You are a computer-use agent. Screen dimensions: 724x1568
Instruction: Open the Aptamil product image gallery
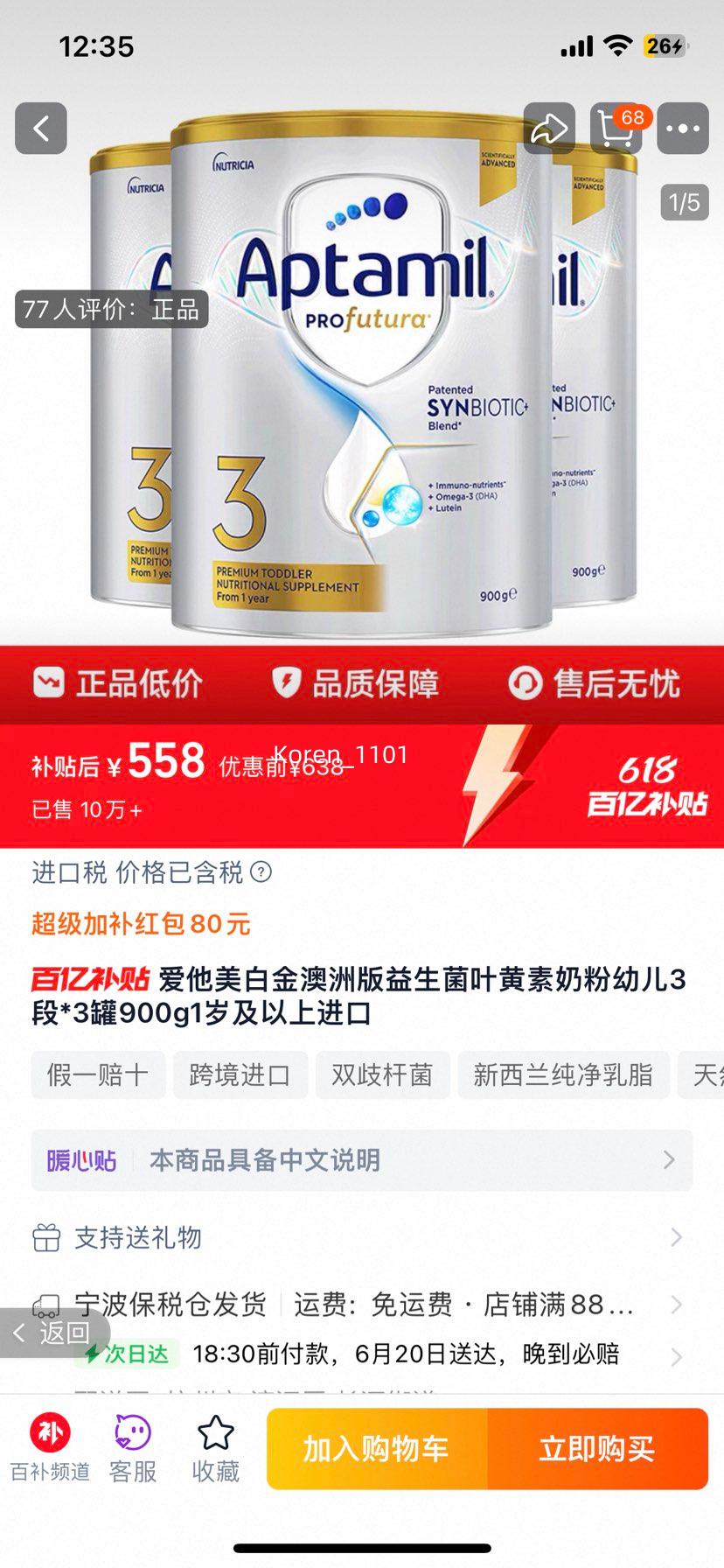(362, 376)
